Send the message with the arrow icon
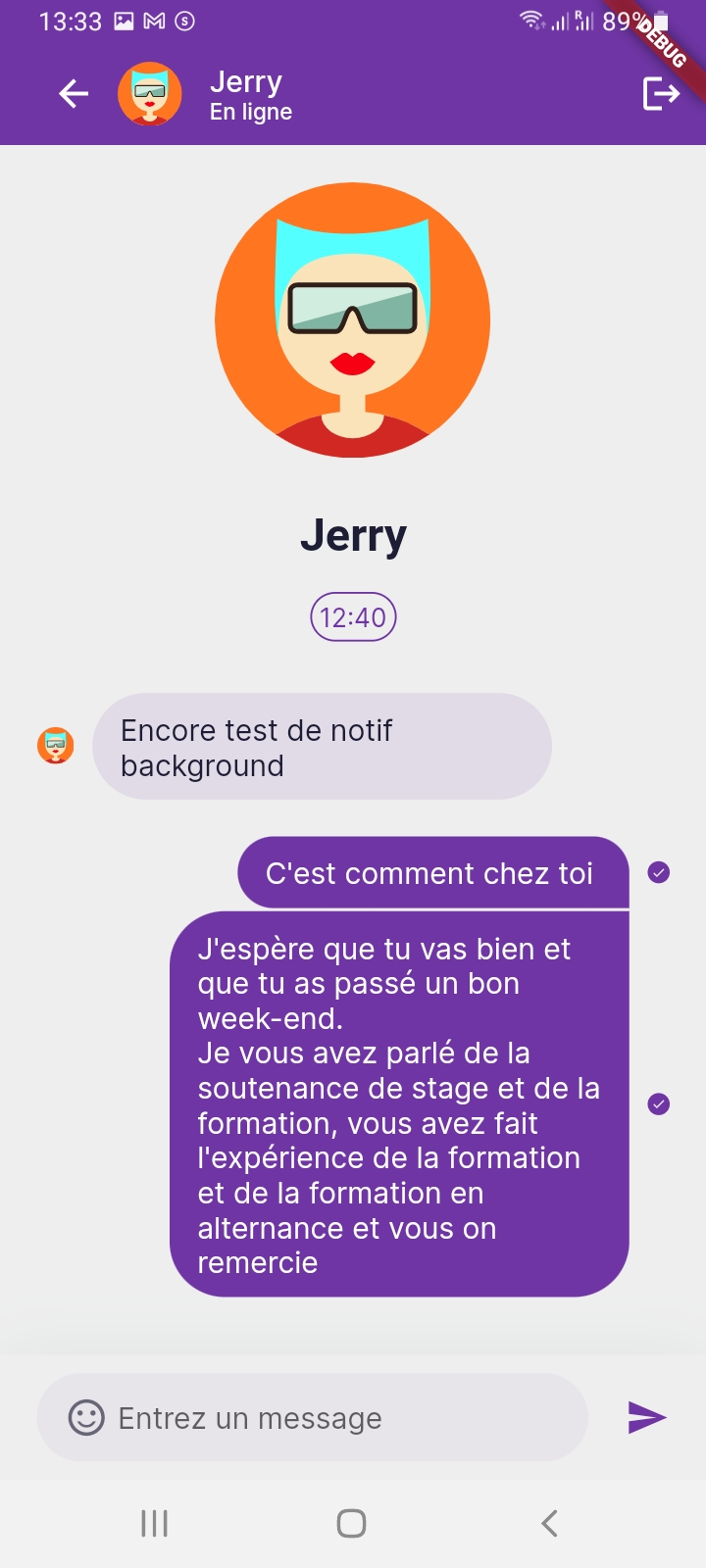 click(x=646, y=1417)
